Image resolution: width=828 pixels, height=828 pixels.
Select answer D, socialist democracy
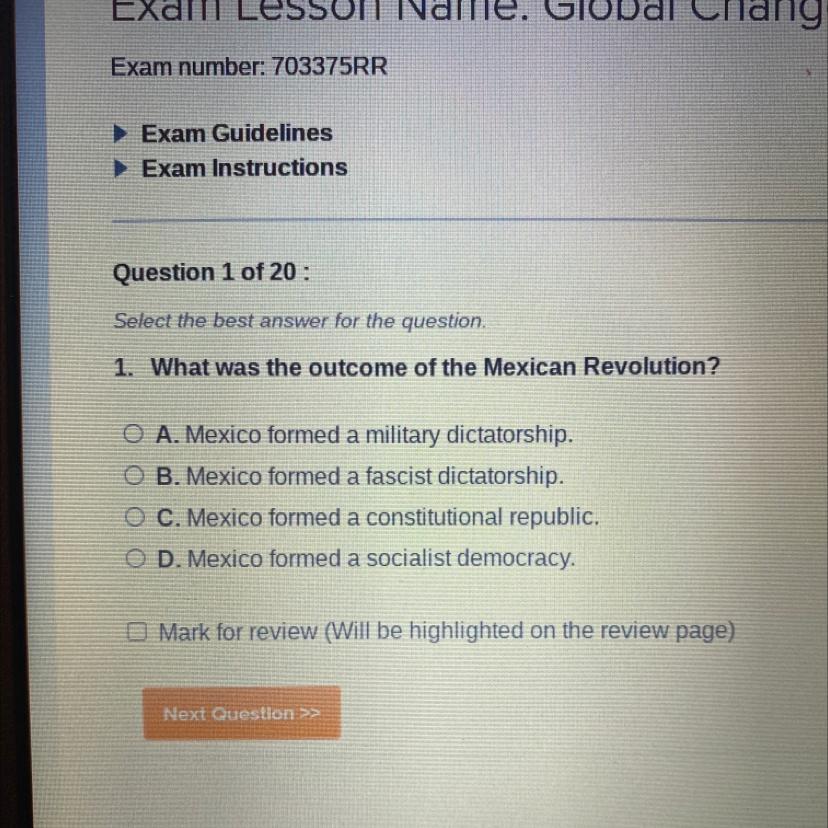tap(136, 558)
